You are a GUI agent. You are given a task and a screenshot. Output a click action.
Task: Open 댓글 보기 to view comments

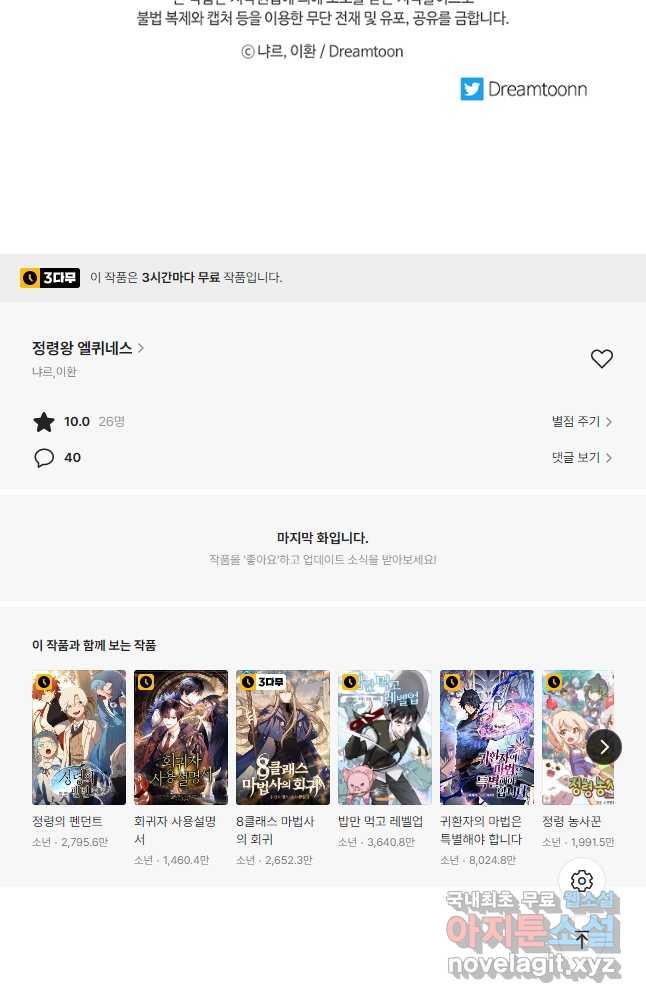[581, 458]
